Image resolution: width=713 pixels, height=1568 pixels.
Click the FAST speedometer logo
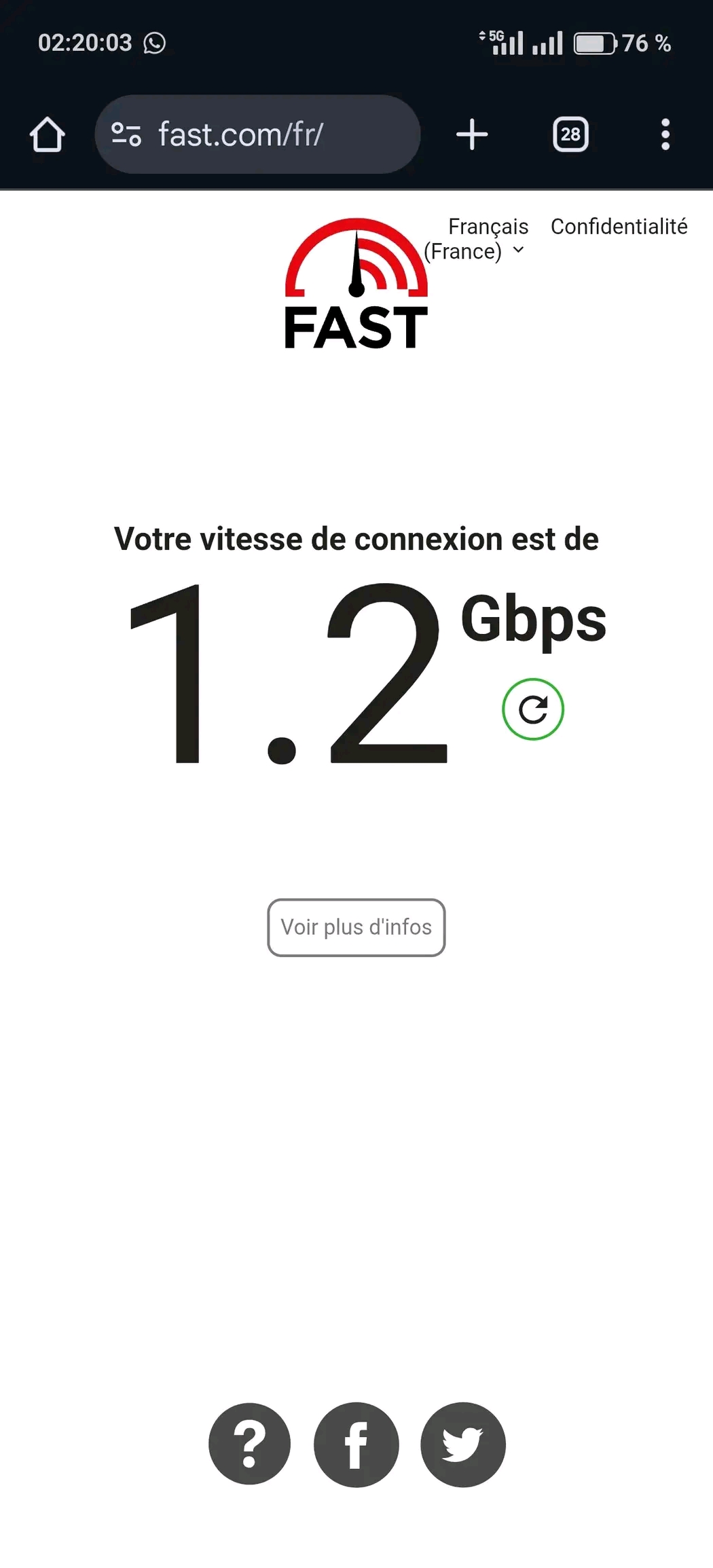pyautogui.click(x=355, y=282)
